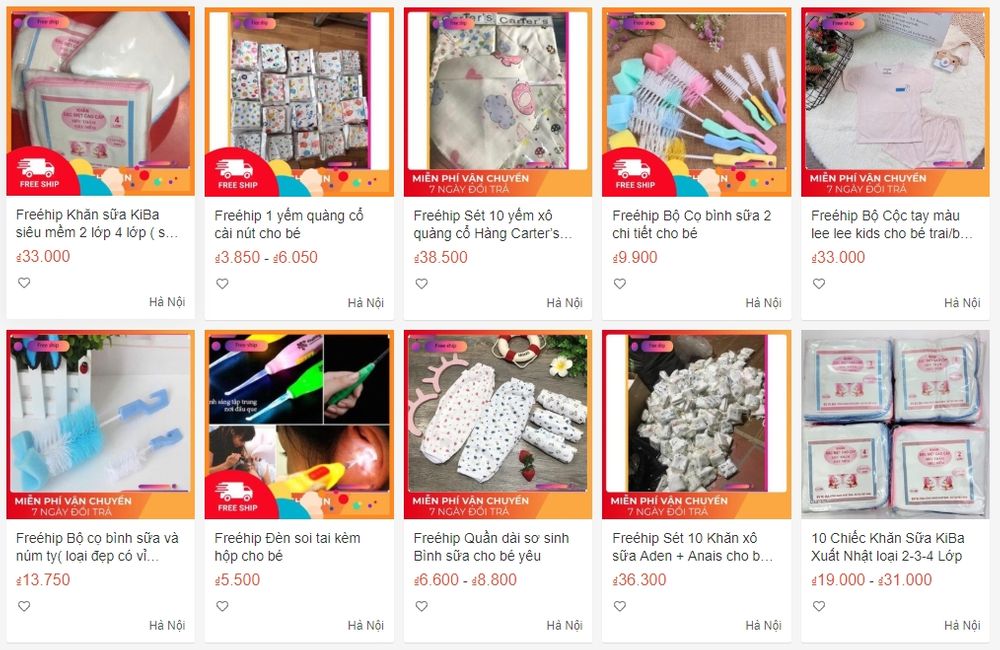Favorite the Bộ Cộc tay lee lee kids
This screenshot has height=650, width=1000.
(818, 283)
